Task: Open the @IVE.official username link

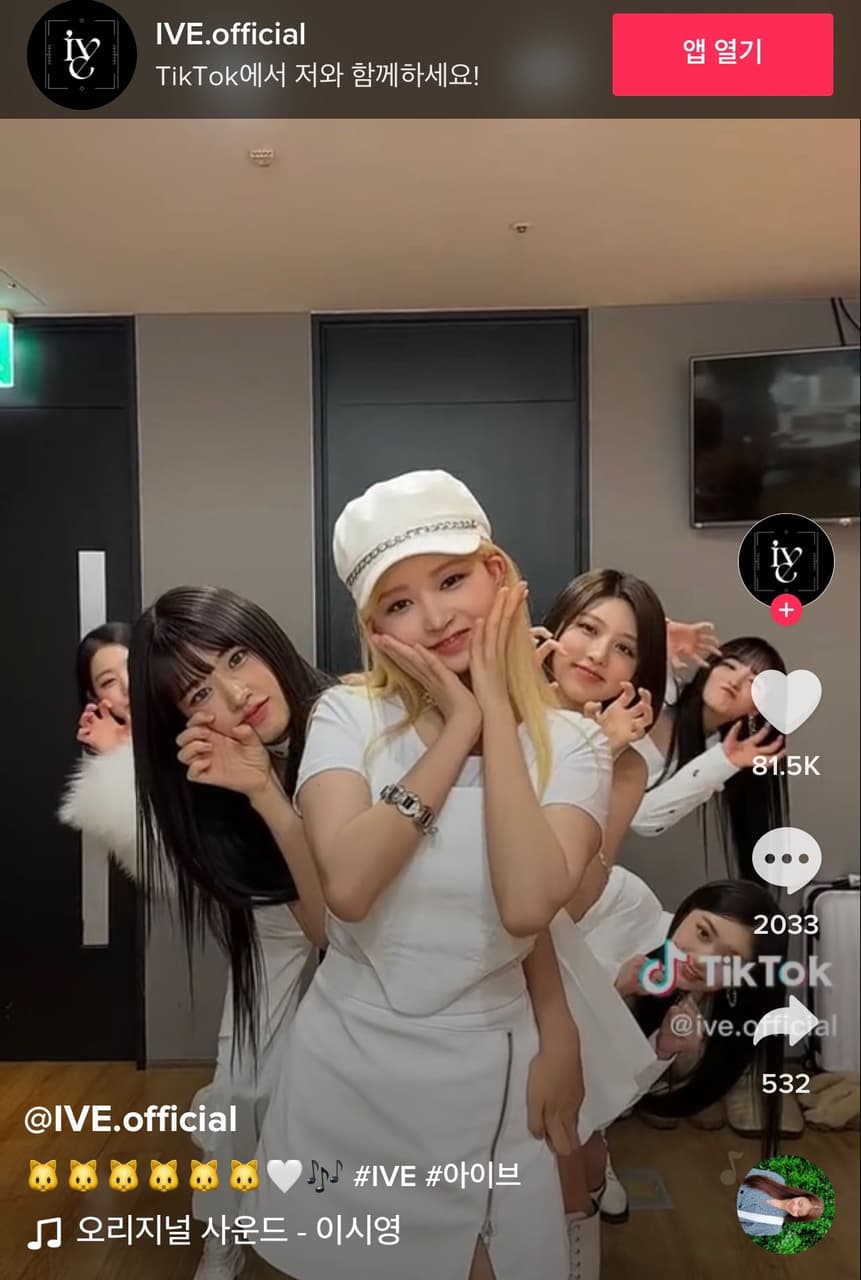Action: point(131,1119)
